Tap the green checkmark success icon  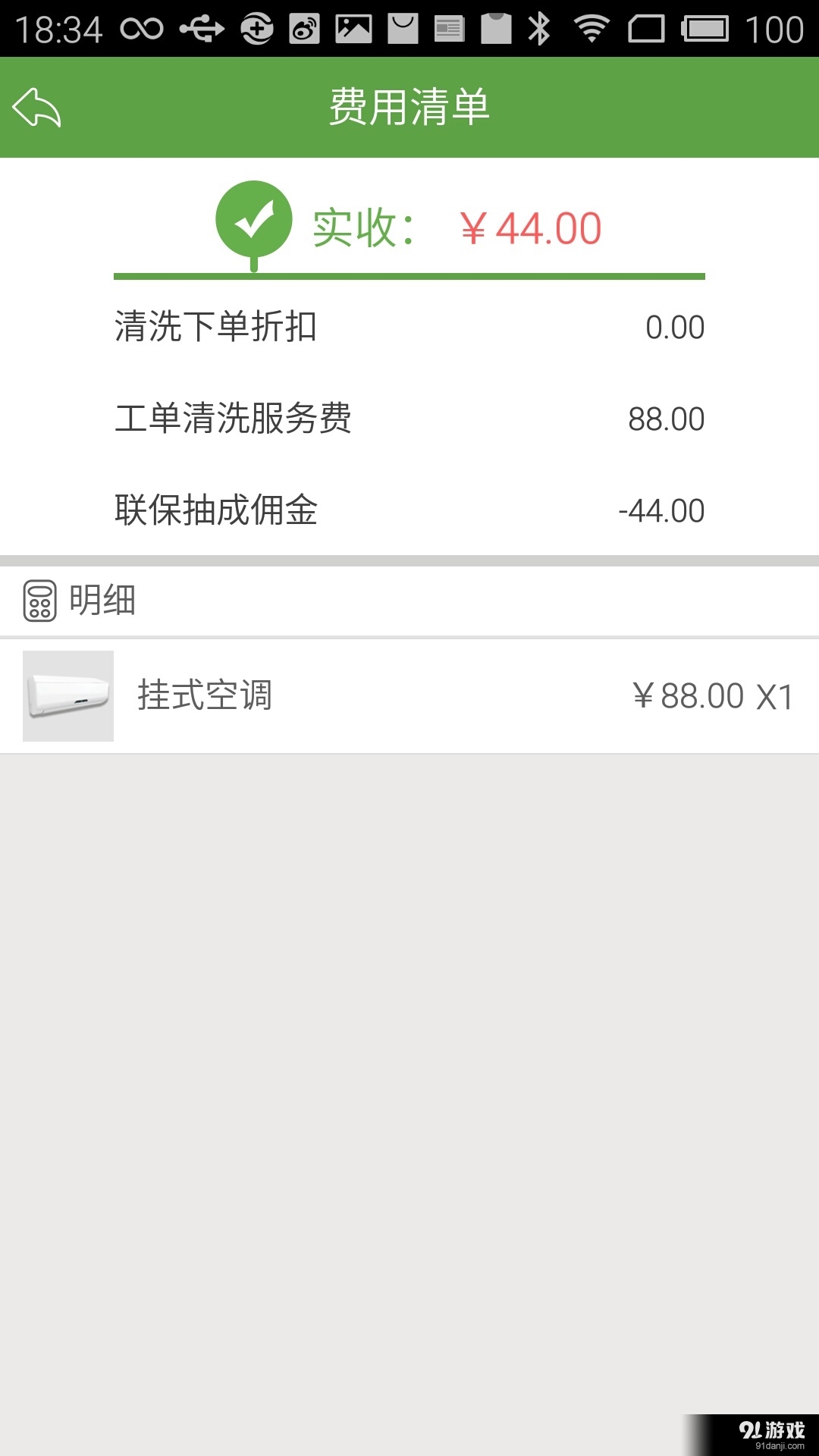pyautogui.click(x=253, y=221)
